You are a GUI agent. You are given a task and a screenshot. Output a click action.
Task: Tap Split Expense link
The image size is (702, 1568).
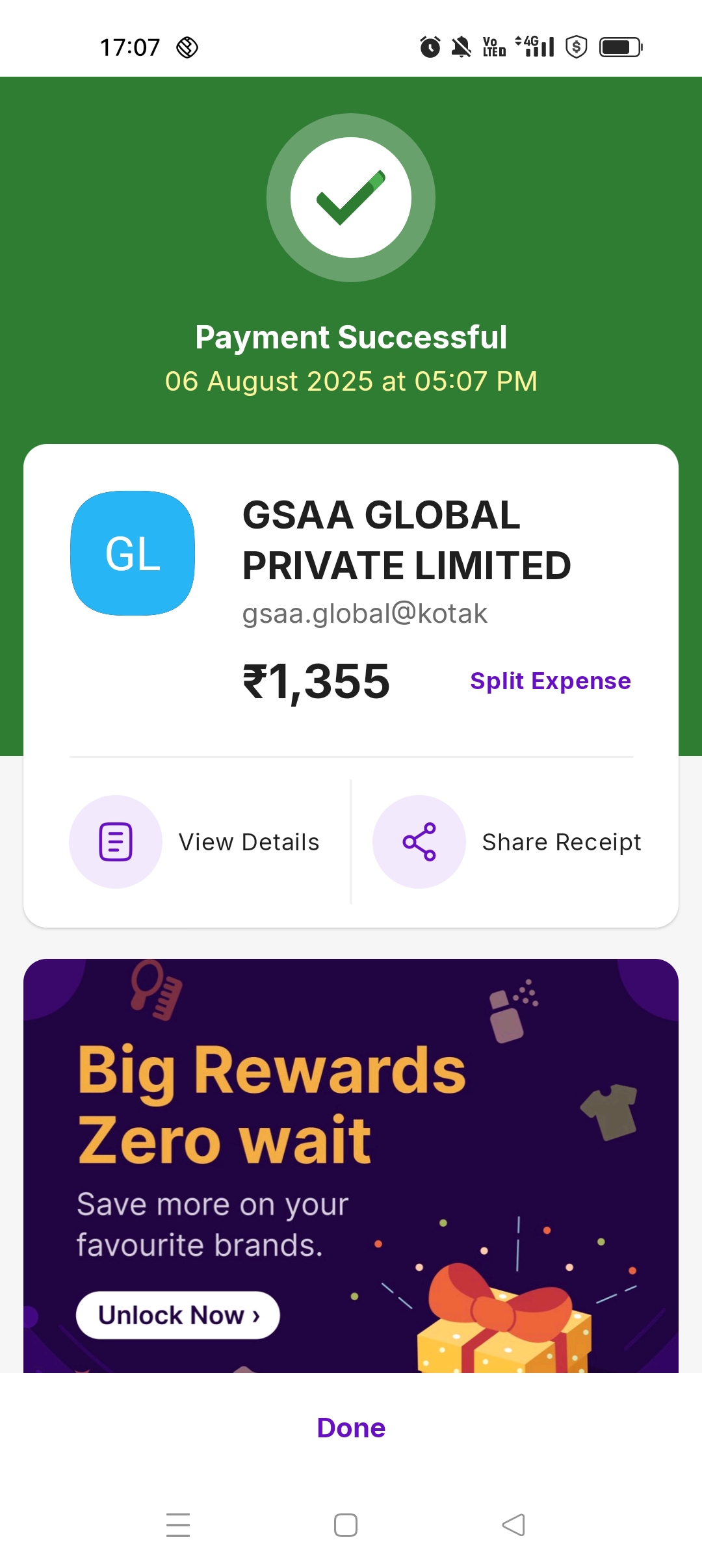coord(550,681)
